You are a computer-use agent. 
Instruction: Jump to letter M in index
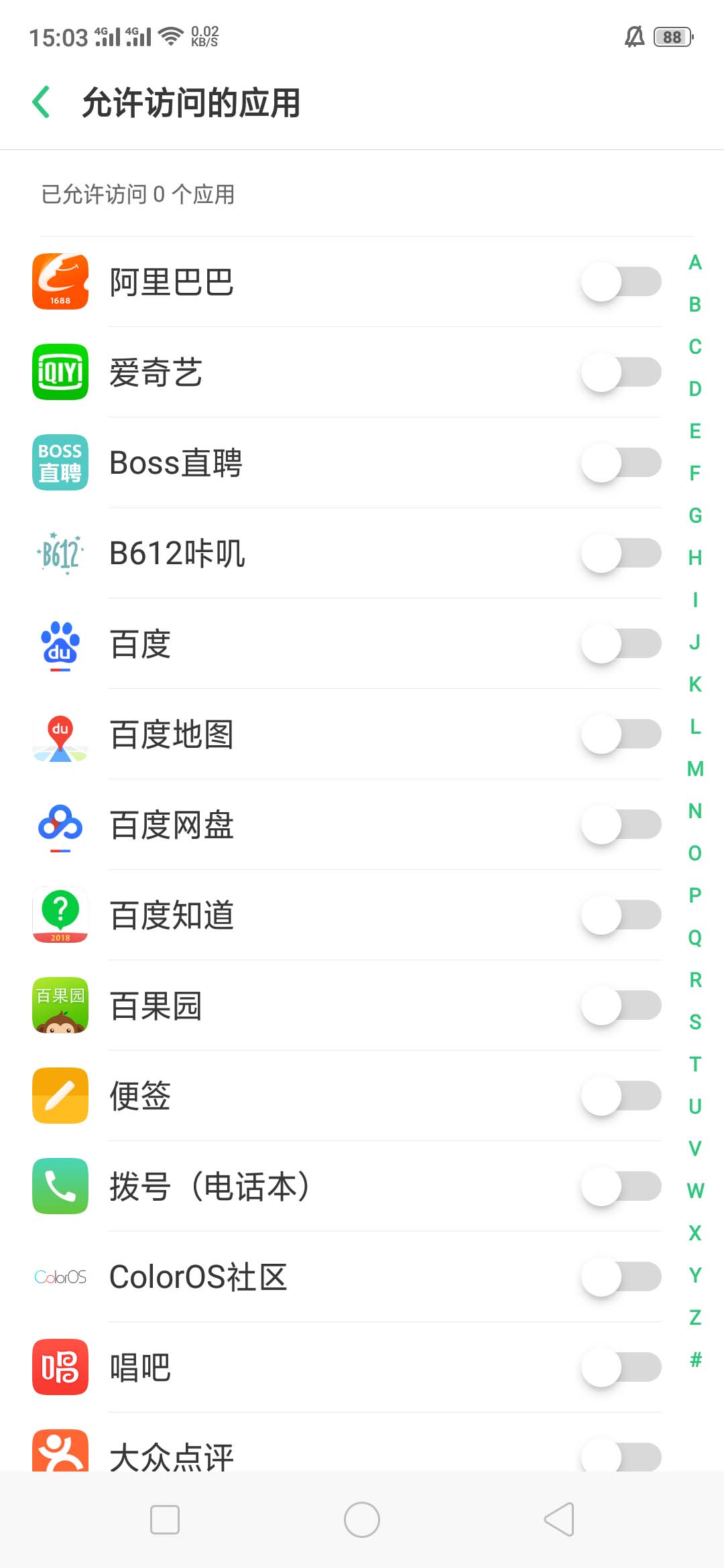pyautogui.click(x=695, y=769)
